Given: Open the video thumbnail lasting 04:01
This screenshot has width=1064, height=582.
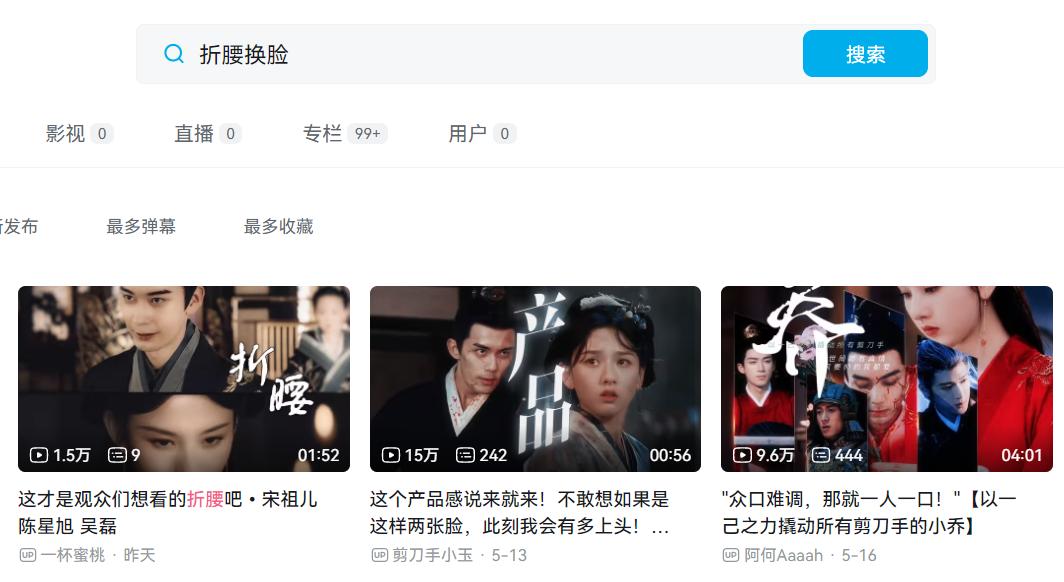Looking at the screenshot, I should [886, 378].
